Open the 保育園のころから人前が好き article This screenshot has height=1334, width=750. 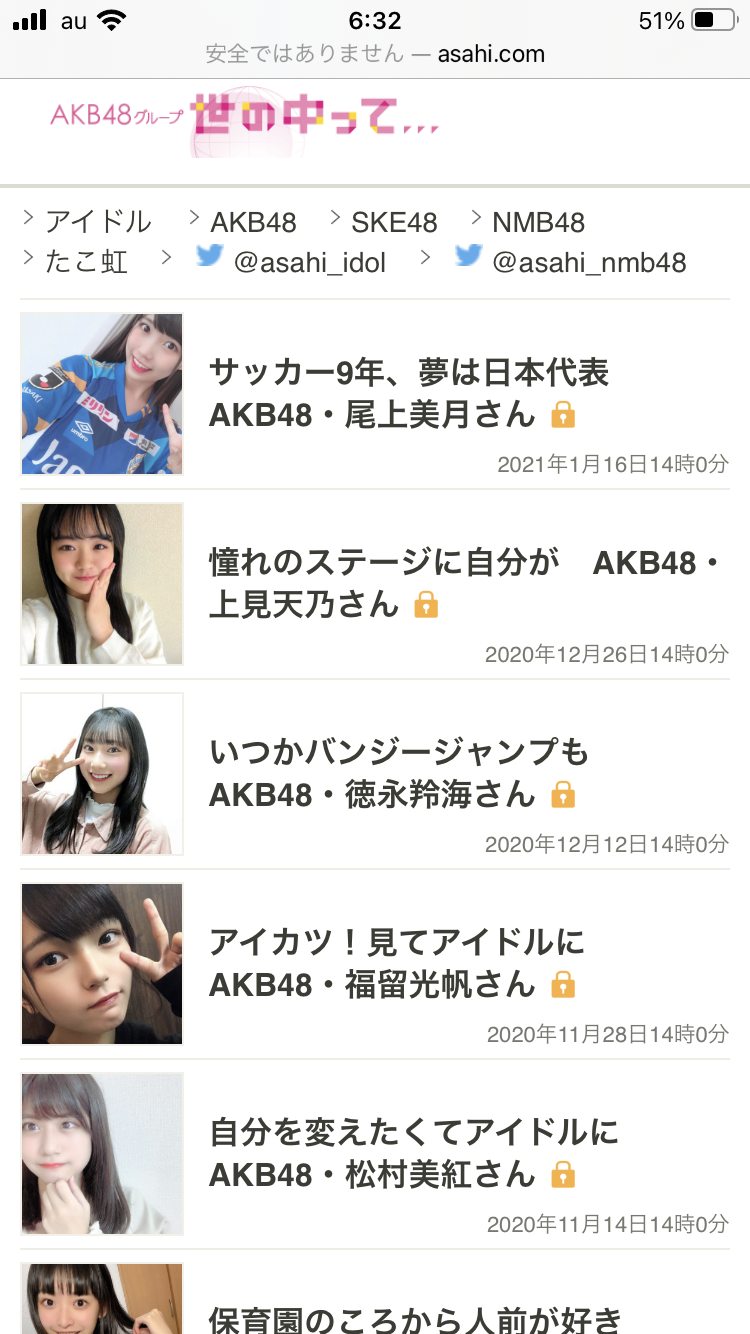tap(414, 1318)
